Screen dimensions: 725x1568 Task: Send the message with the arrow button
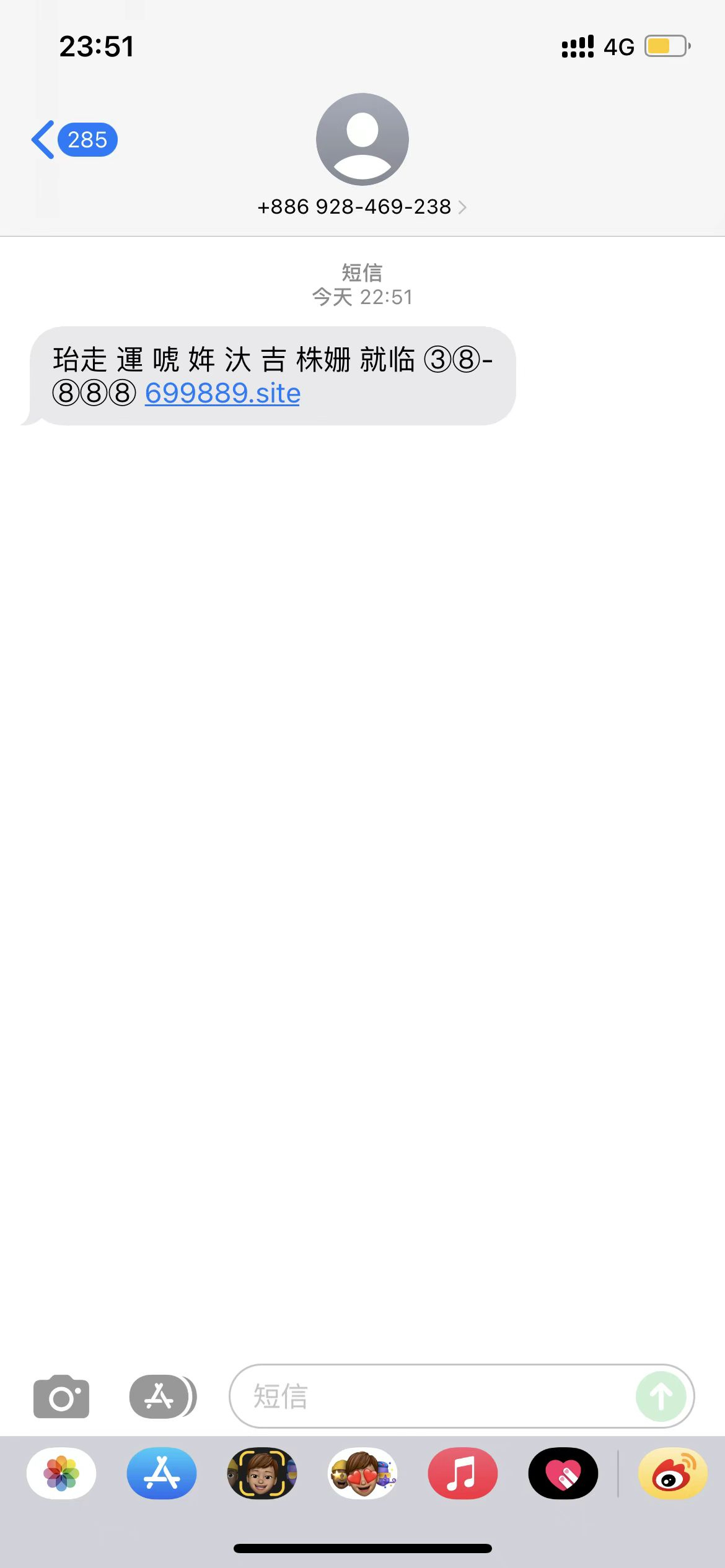point(661,1397)
